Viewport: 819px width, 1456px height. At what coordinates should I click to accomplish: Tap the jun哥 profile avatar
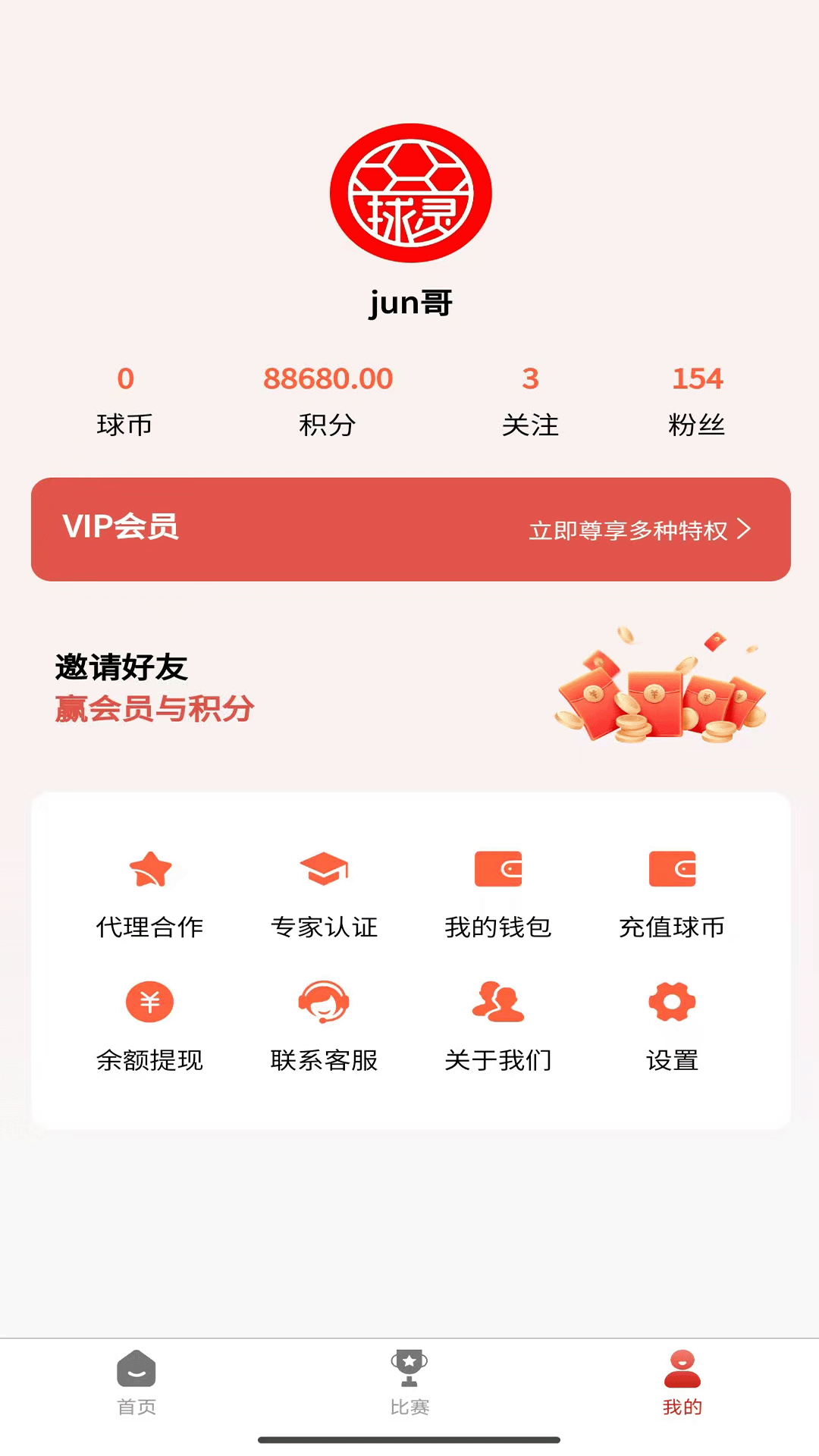click(409, 194)
